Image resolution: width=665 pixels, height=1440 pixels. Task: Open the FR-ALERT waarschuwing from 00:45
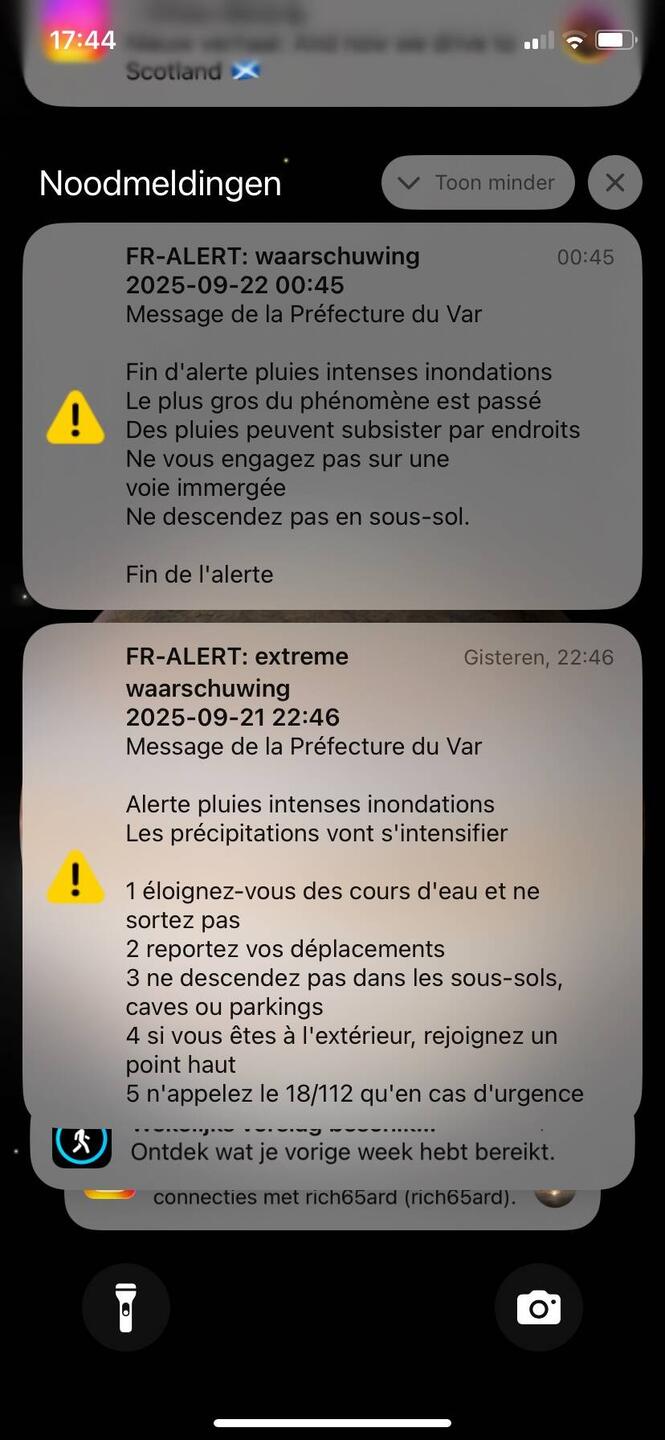(x=332, y=414)
